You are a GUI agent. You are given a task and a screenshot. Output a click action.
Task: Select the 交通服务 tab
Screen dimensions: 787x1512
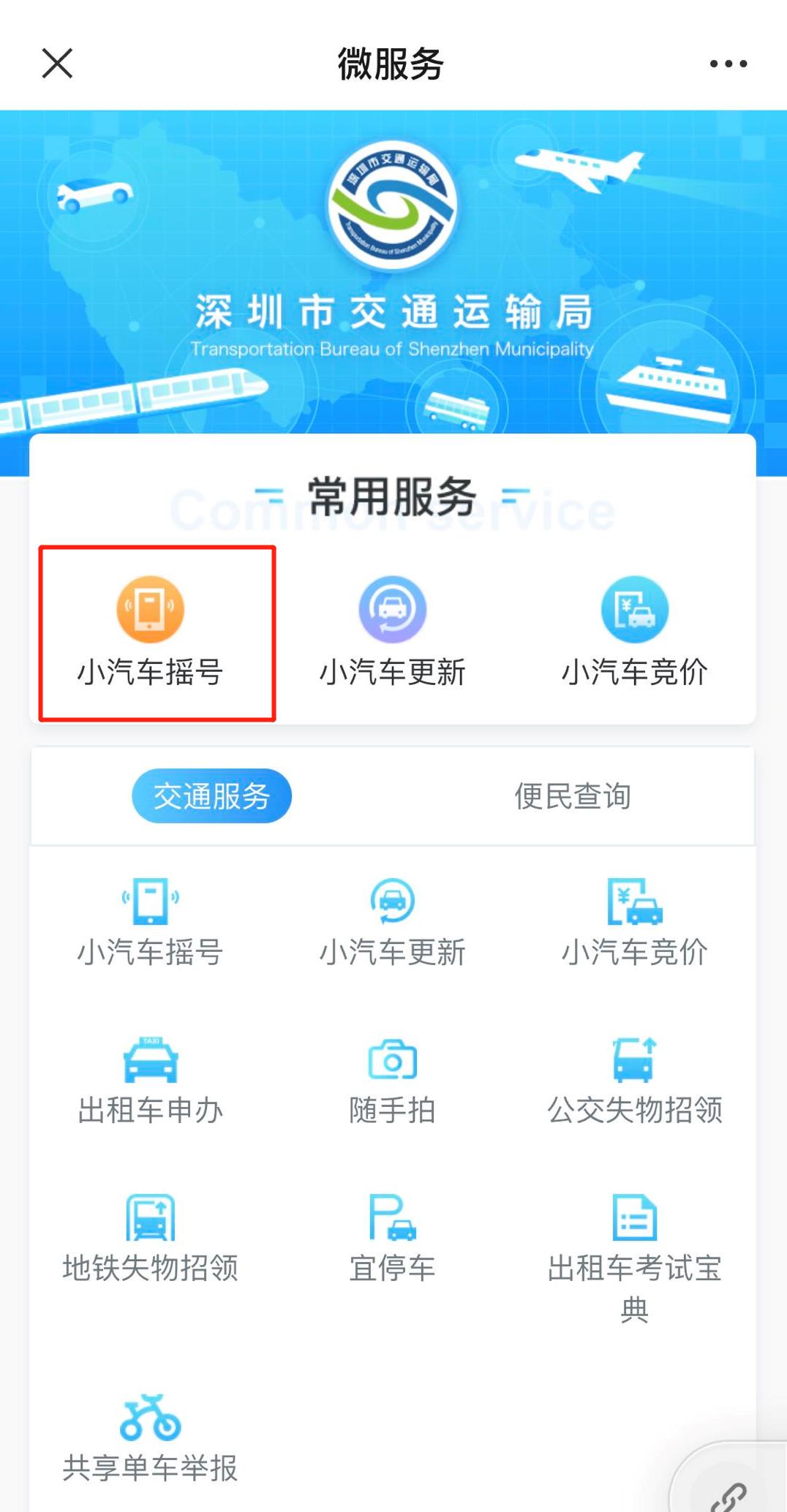211,796
